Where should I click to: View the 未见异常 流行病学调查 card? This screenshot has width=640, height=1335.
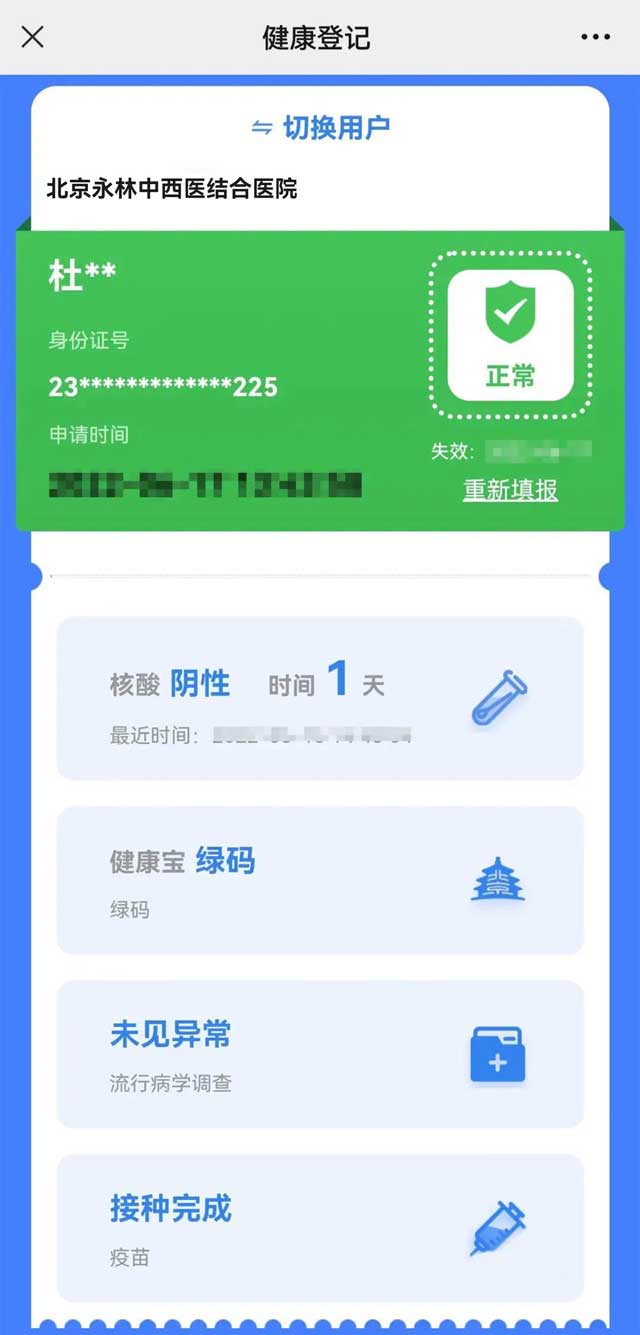(x=320, y=1053)
